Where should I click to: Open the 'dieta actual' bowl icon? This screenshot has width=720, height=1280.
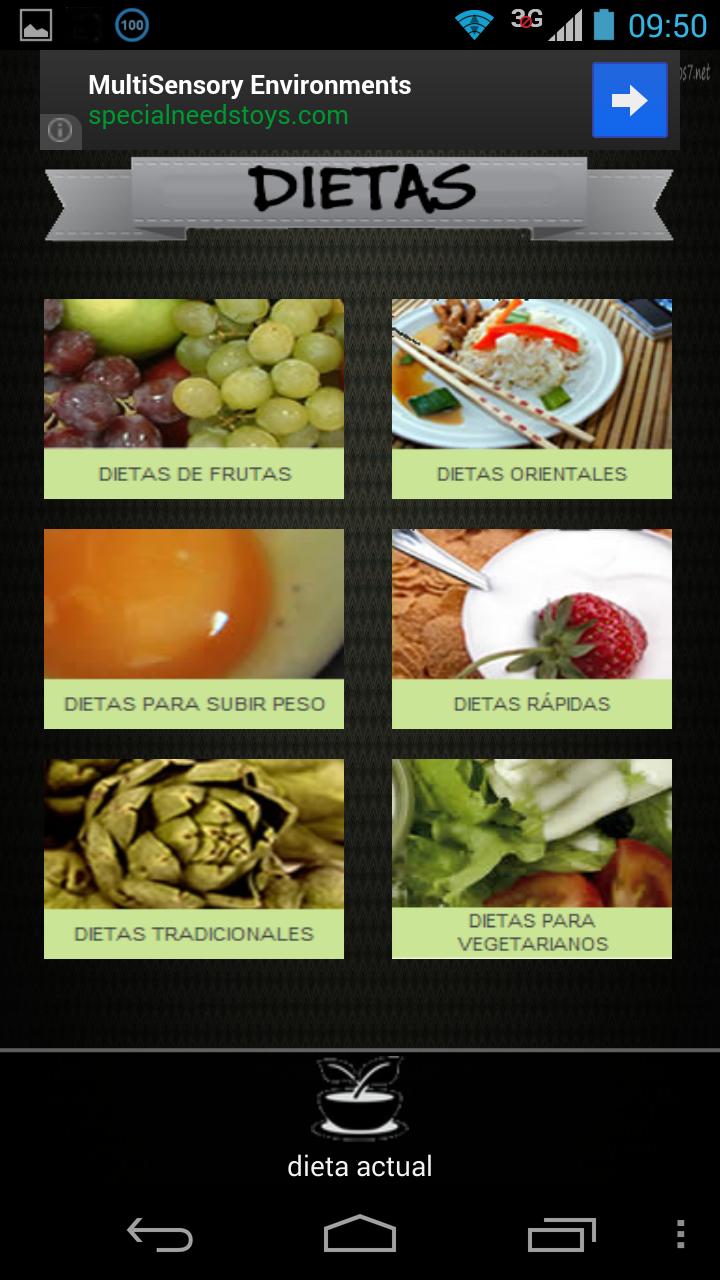360,1100
